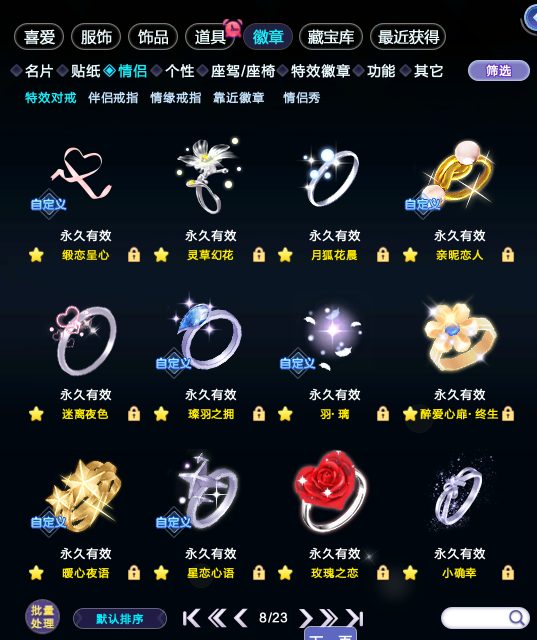
Task: Switch to 情侣秀 sub-tab
Action: (x=302, y=98)
